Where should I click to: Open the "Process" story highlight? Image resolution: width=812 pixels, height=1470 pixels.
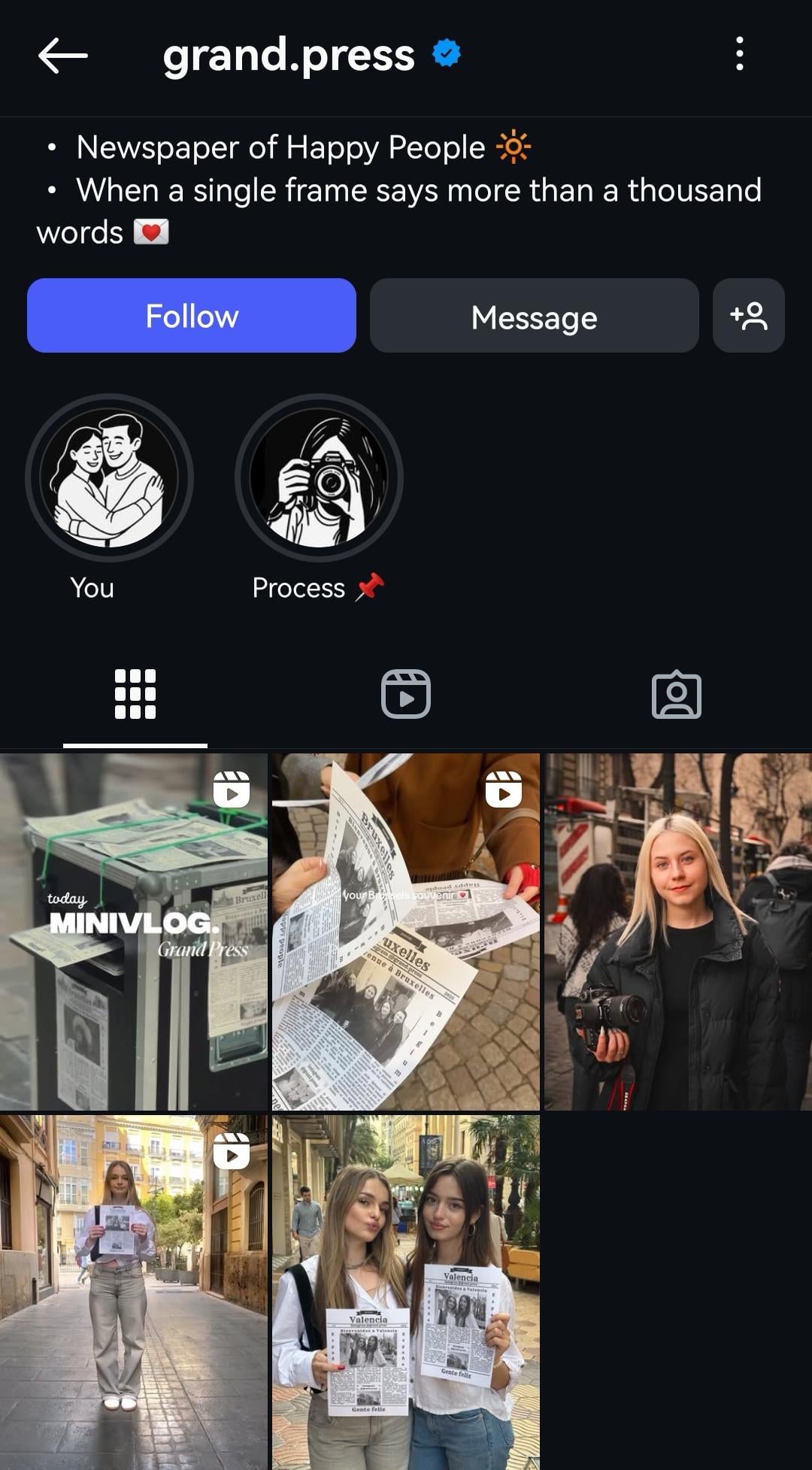click(319, 478)
